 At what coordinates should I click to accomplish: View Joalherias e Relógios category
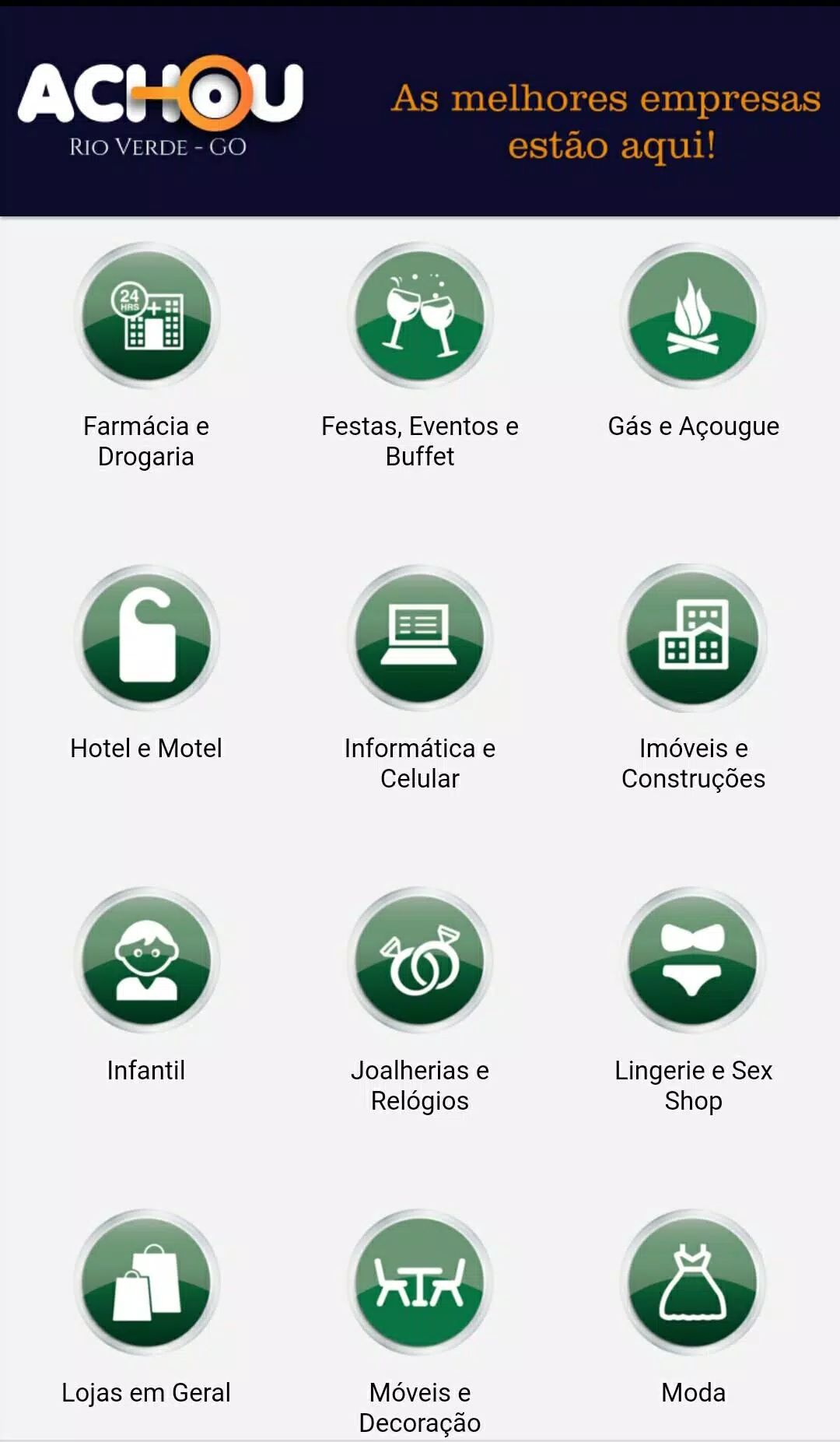coord(420,960)
